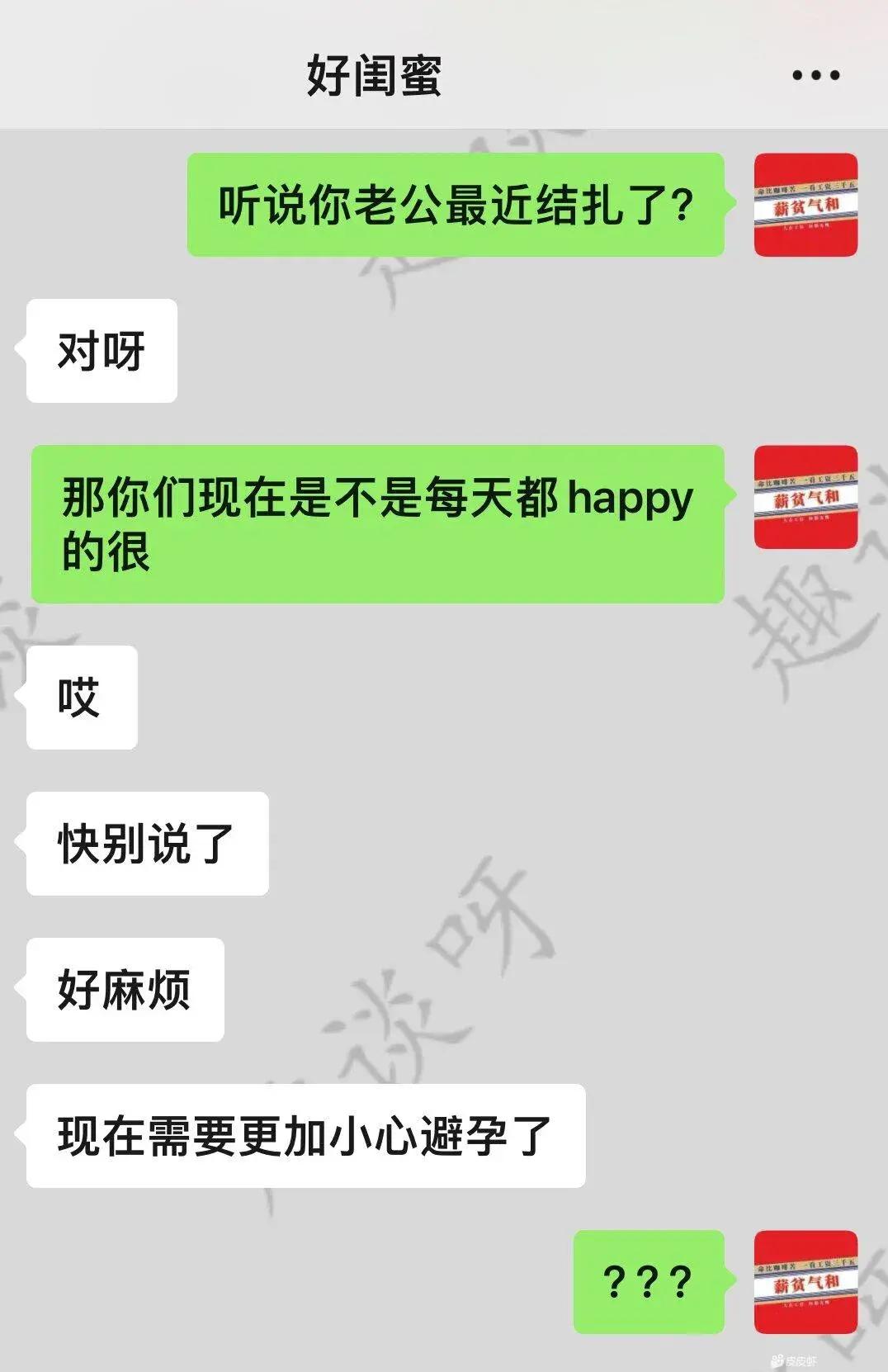The height and width of the screenshot is (1372, 888).
Task: Open the chat overflow menu
Action: [815, 75]
